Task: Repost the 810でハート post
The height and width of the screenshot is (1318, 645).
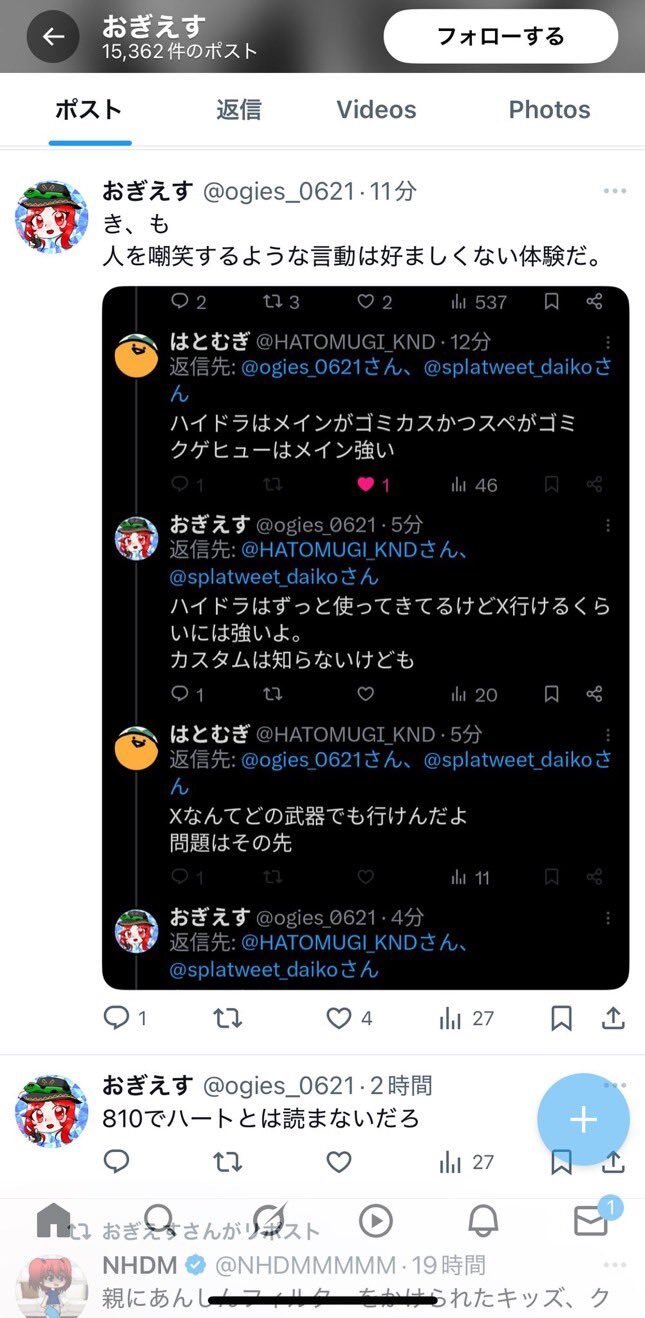Action: [228, 1161]
